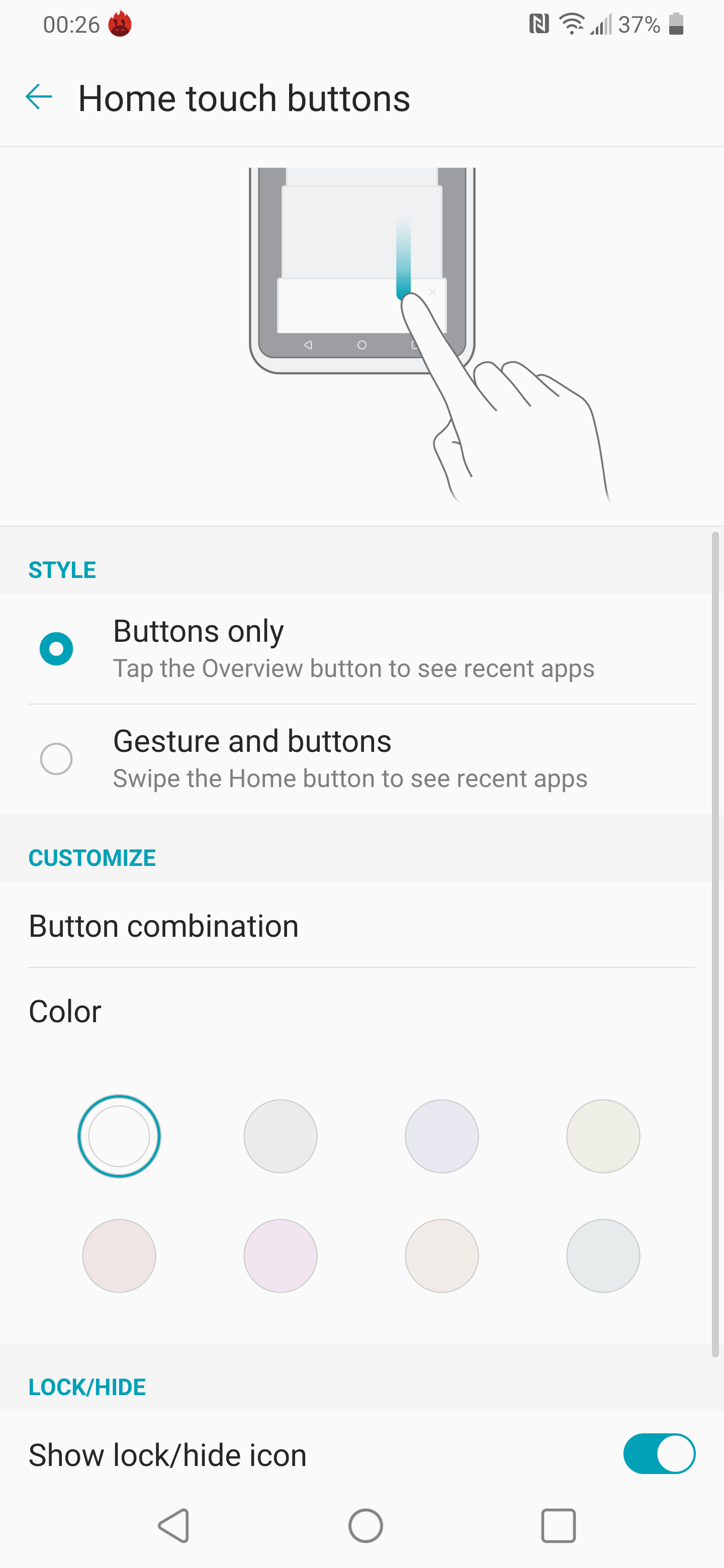Choose the pale beige color swatch
Image resolution: width=724 pixels, height=1568 pixels.
click(603, 1136)
